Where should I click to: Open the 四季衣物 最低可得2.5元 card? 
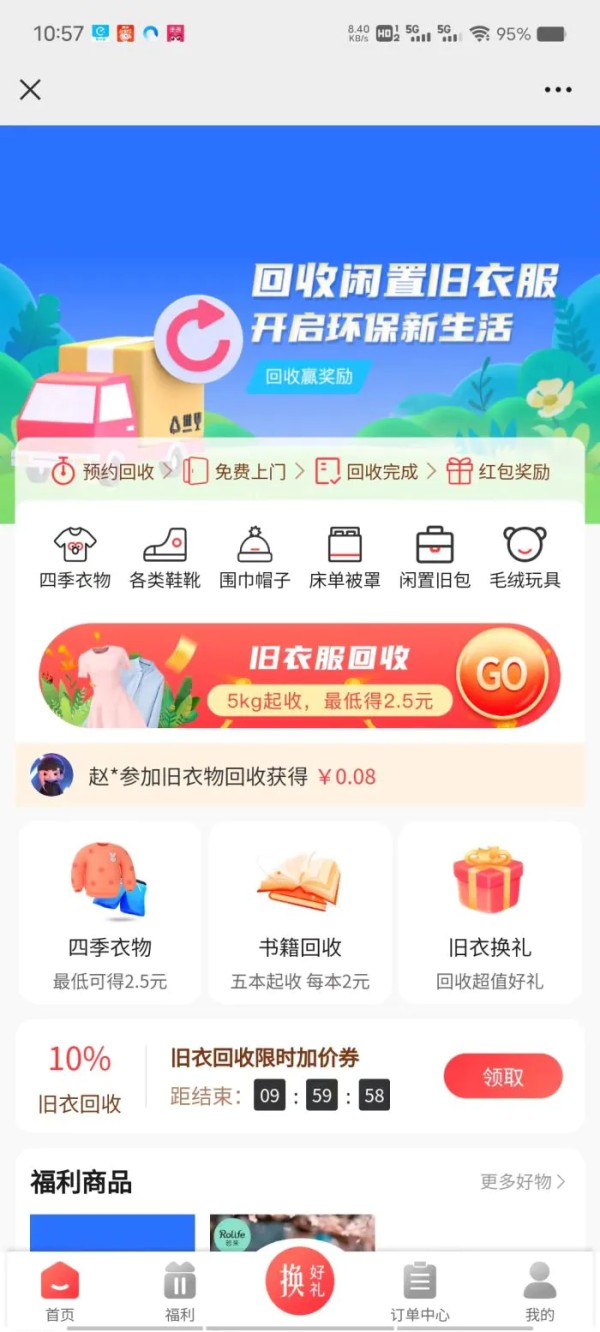click(x=110, y=912)
